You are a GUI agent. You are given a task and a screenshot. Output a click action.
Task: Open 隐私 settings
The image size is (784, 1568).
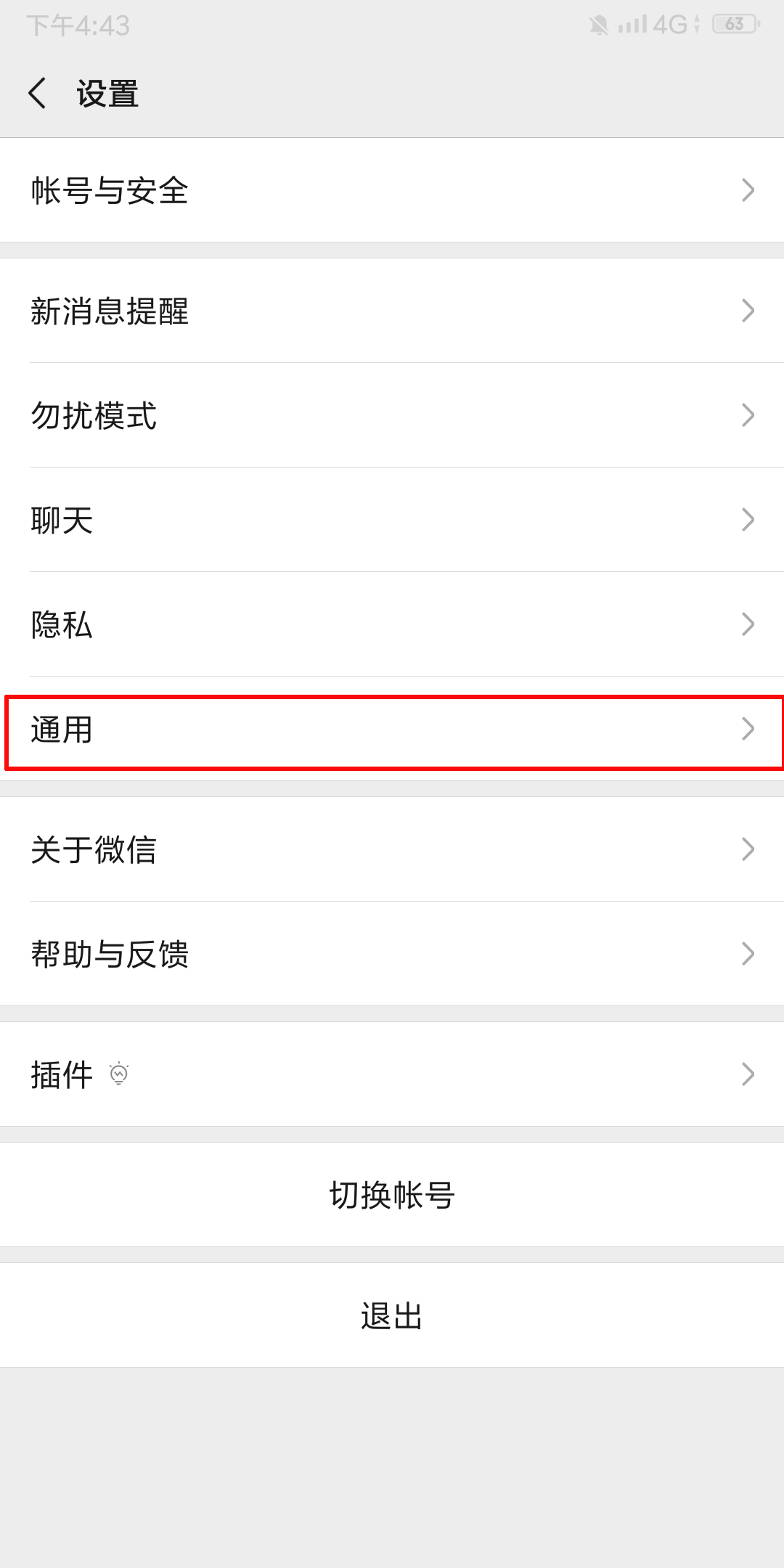click(x=392, y=624)
